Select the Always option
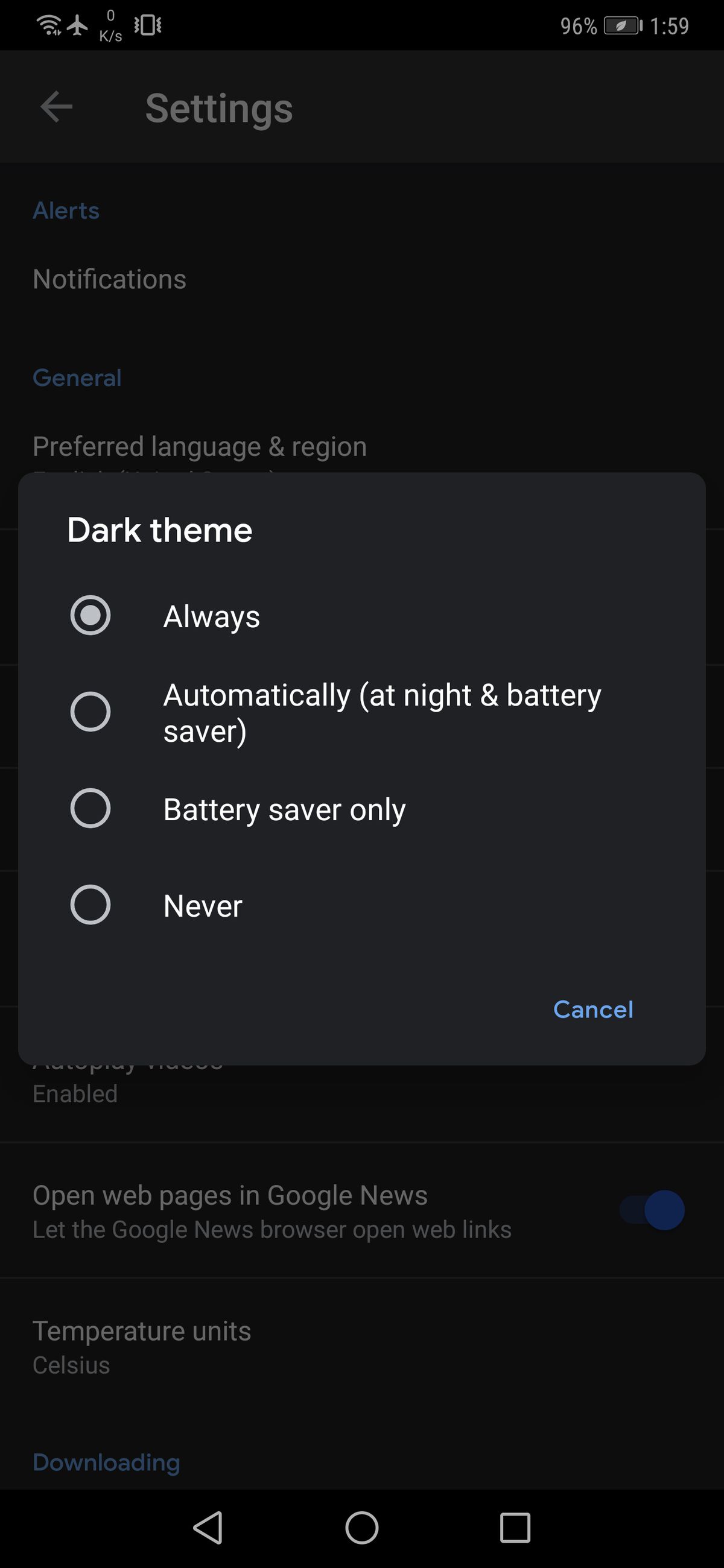The width and height of the screenshot is (724, 1568). (x=90, y=615)
